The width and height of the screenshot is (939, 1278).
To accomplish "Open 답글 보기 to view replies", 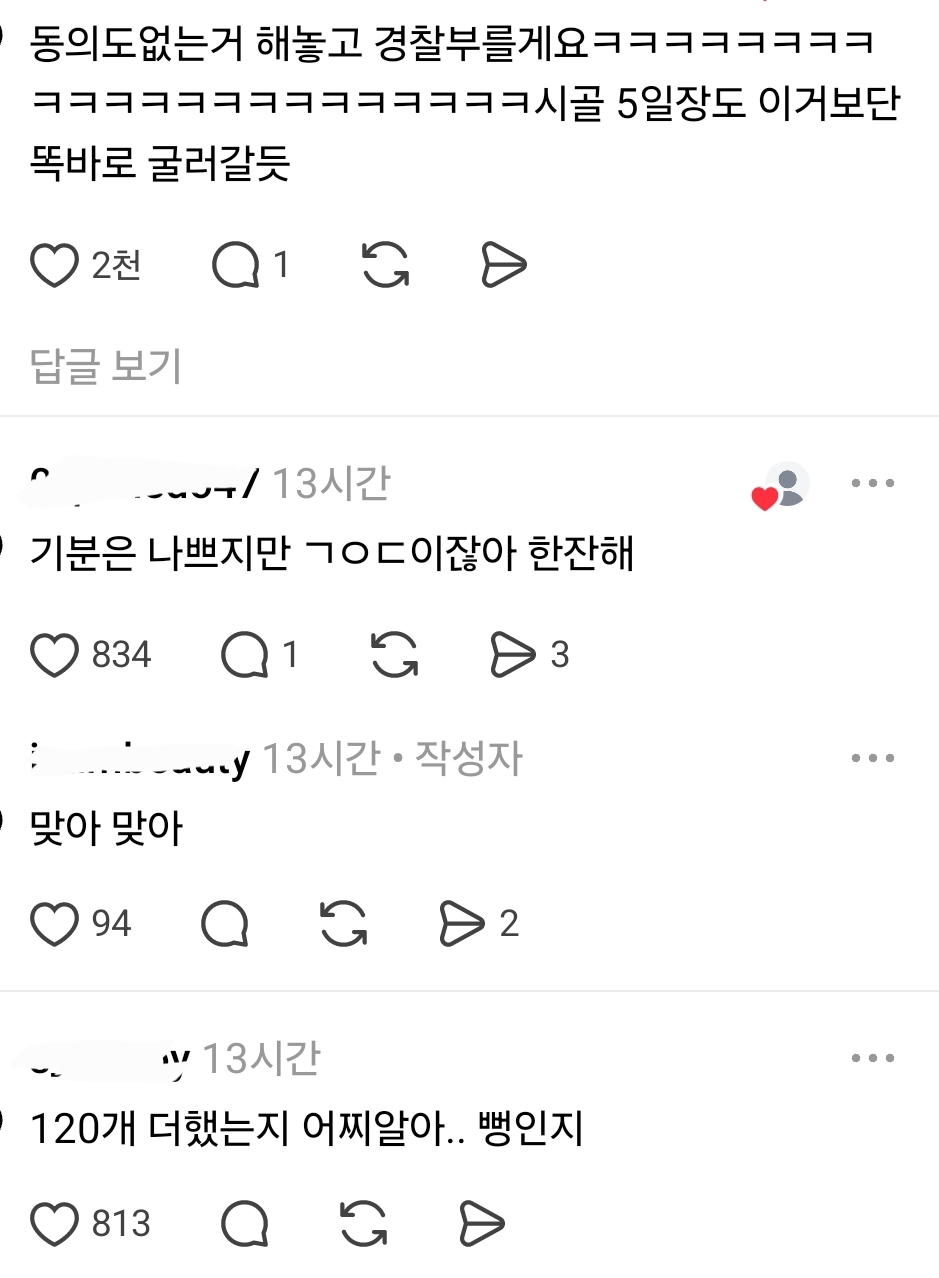I will pos(106,366).
